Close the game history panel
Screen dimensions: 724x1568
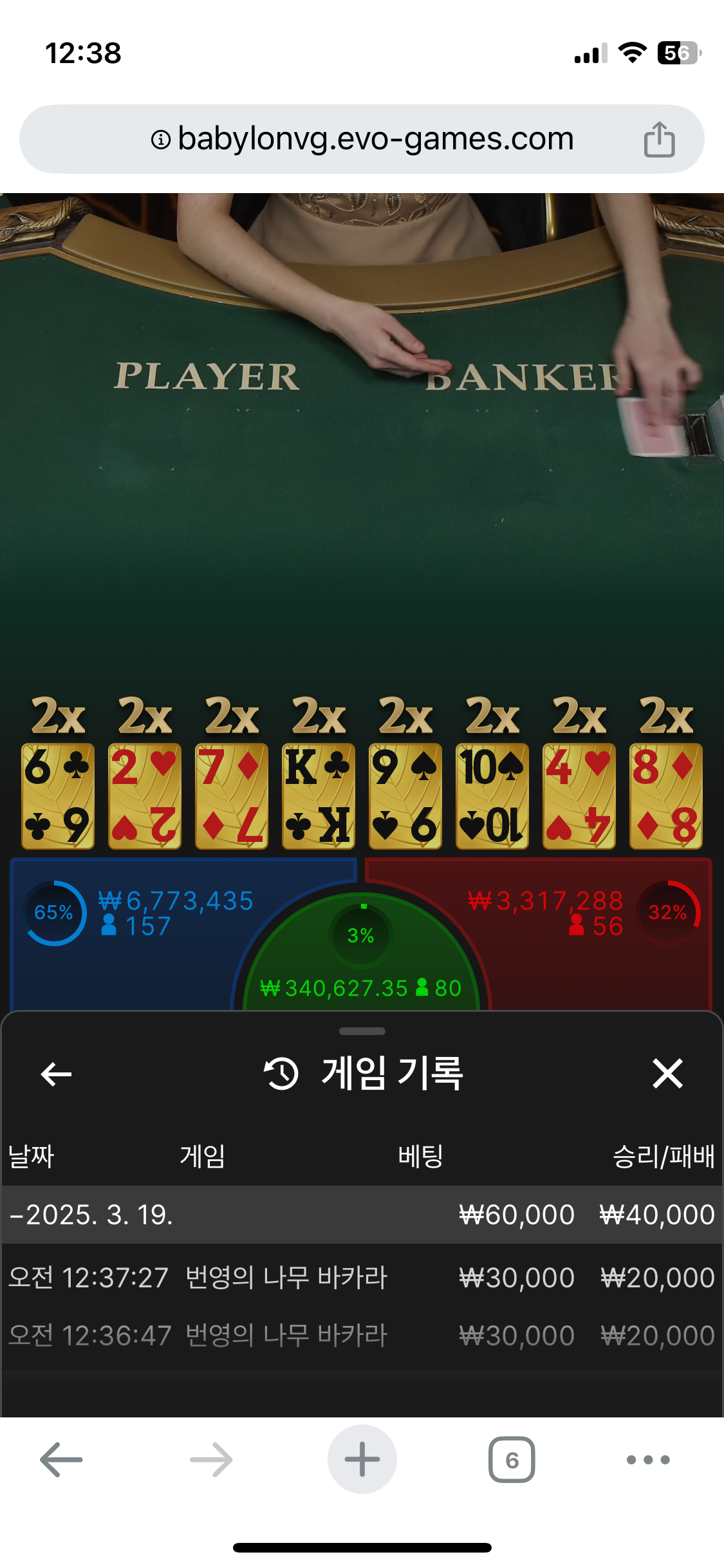point(667,1074)
